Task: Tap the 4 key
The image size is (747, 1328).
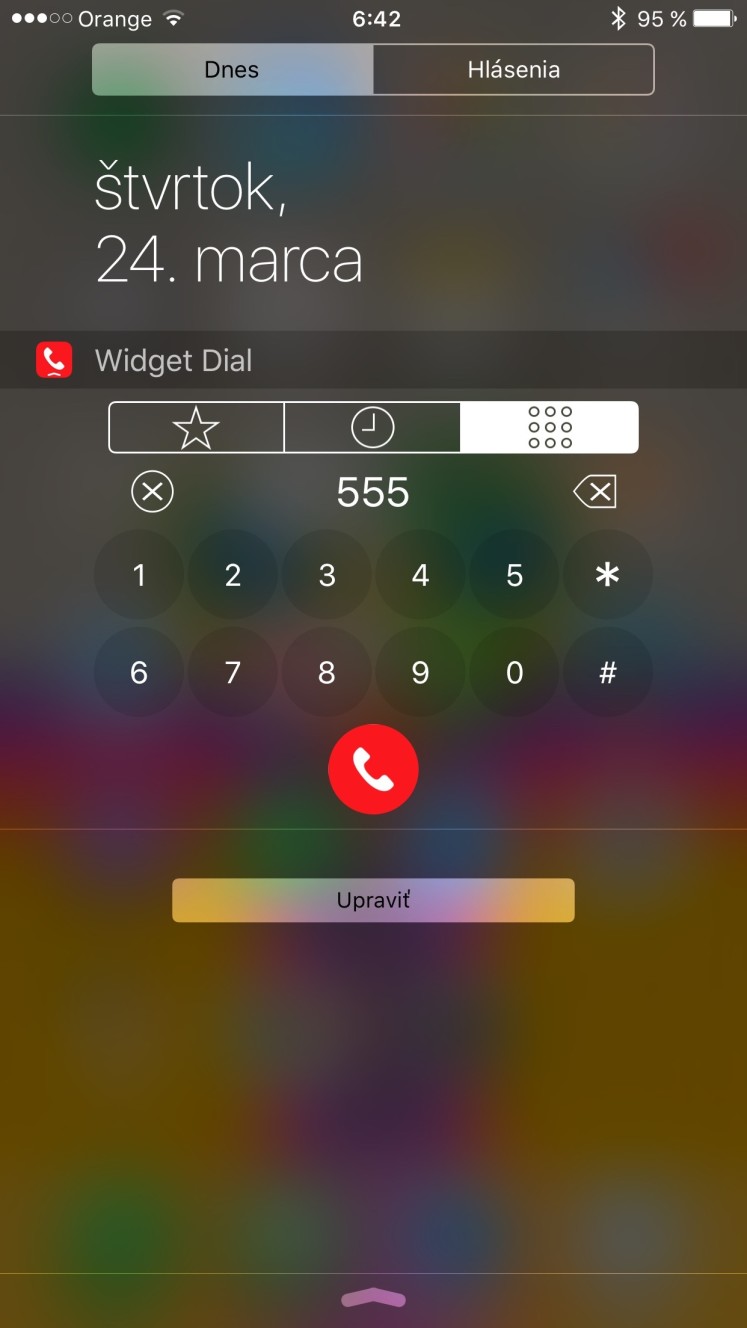Action: (x=421, y=575)
